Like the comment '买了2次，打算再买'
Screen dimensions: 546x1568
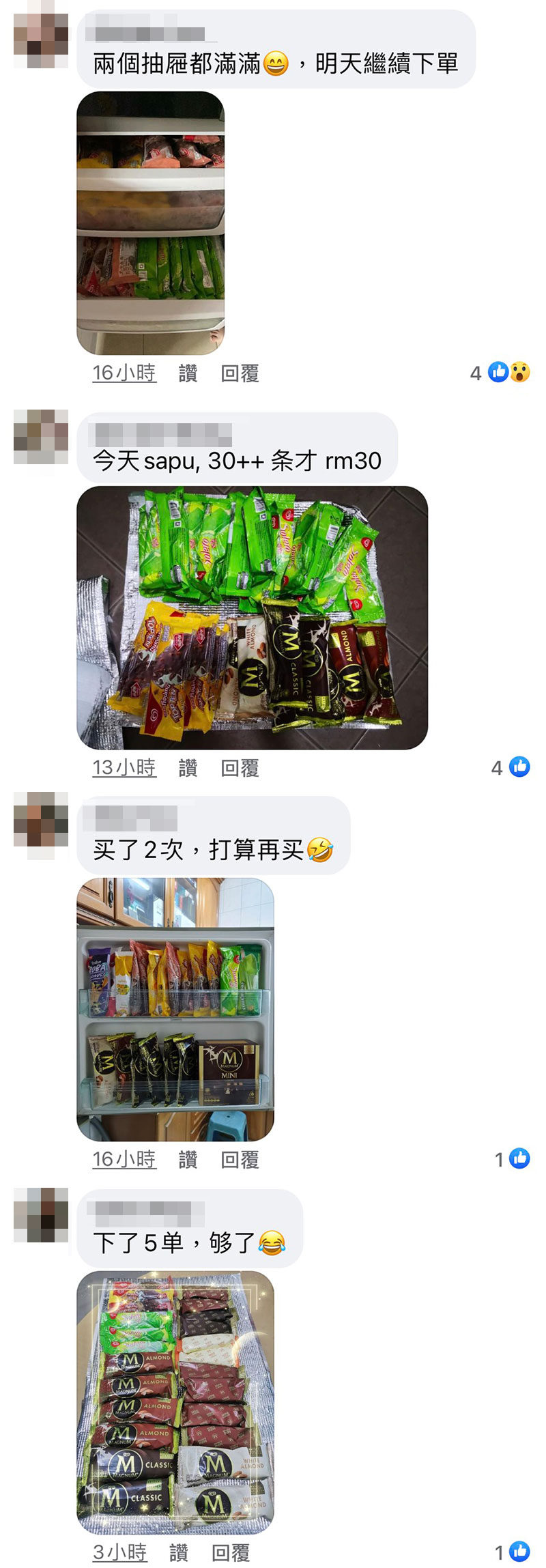tap(188, 1159)
